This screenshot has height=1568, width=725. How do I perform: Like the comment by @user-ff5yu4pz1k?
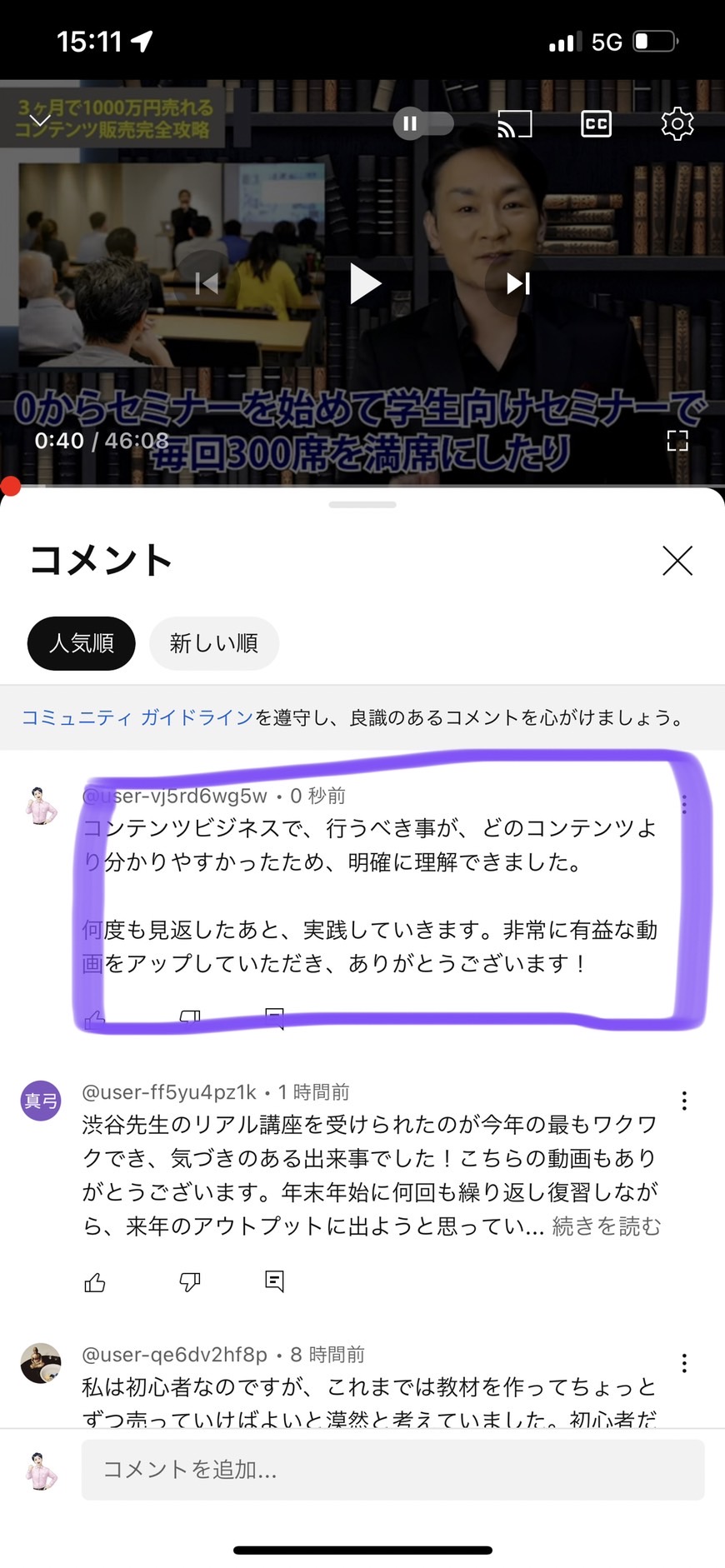(95, 1282)
